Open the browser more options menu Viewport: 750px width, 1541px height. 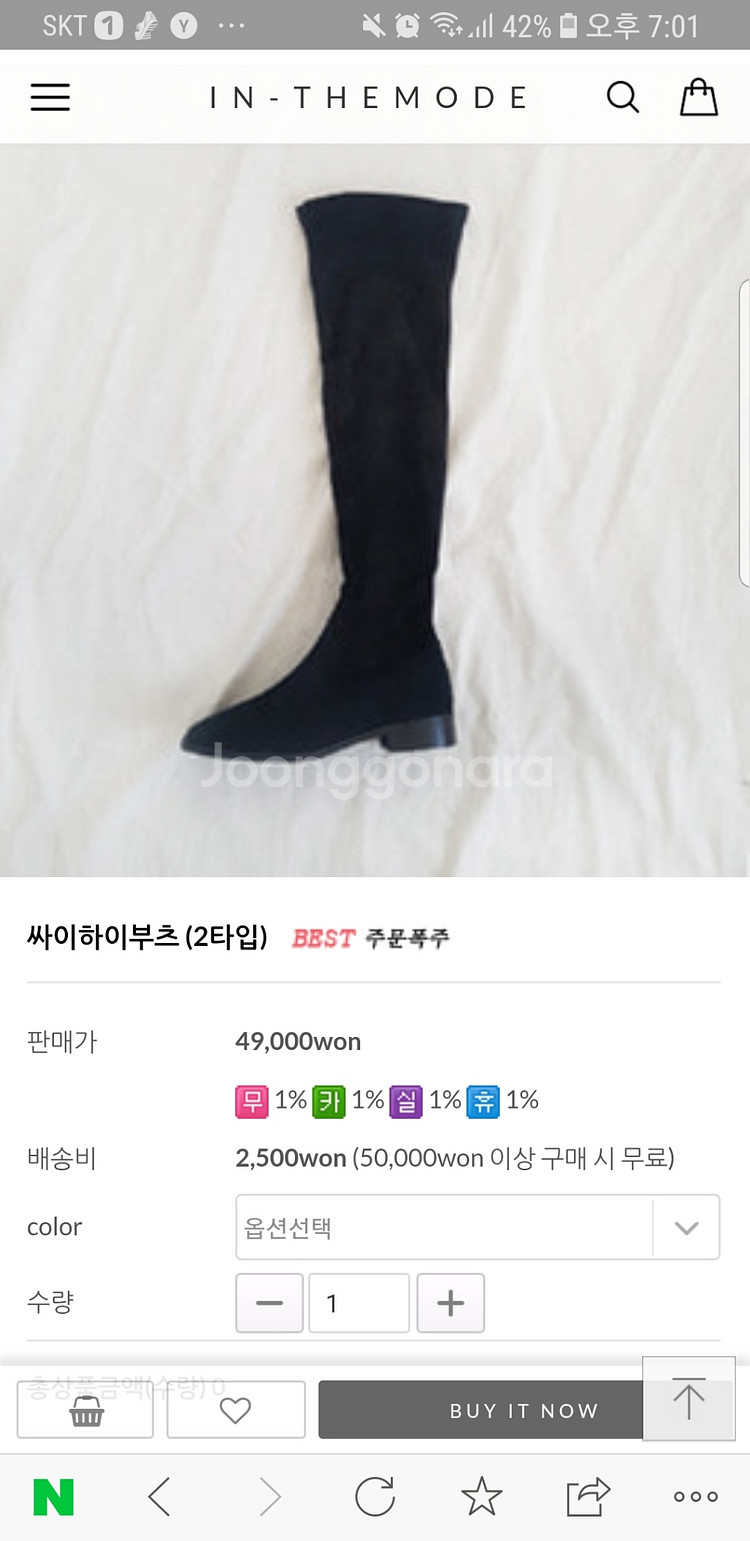click(696, 1497)
